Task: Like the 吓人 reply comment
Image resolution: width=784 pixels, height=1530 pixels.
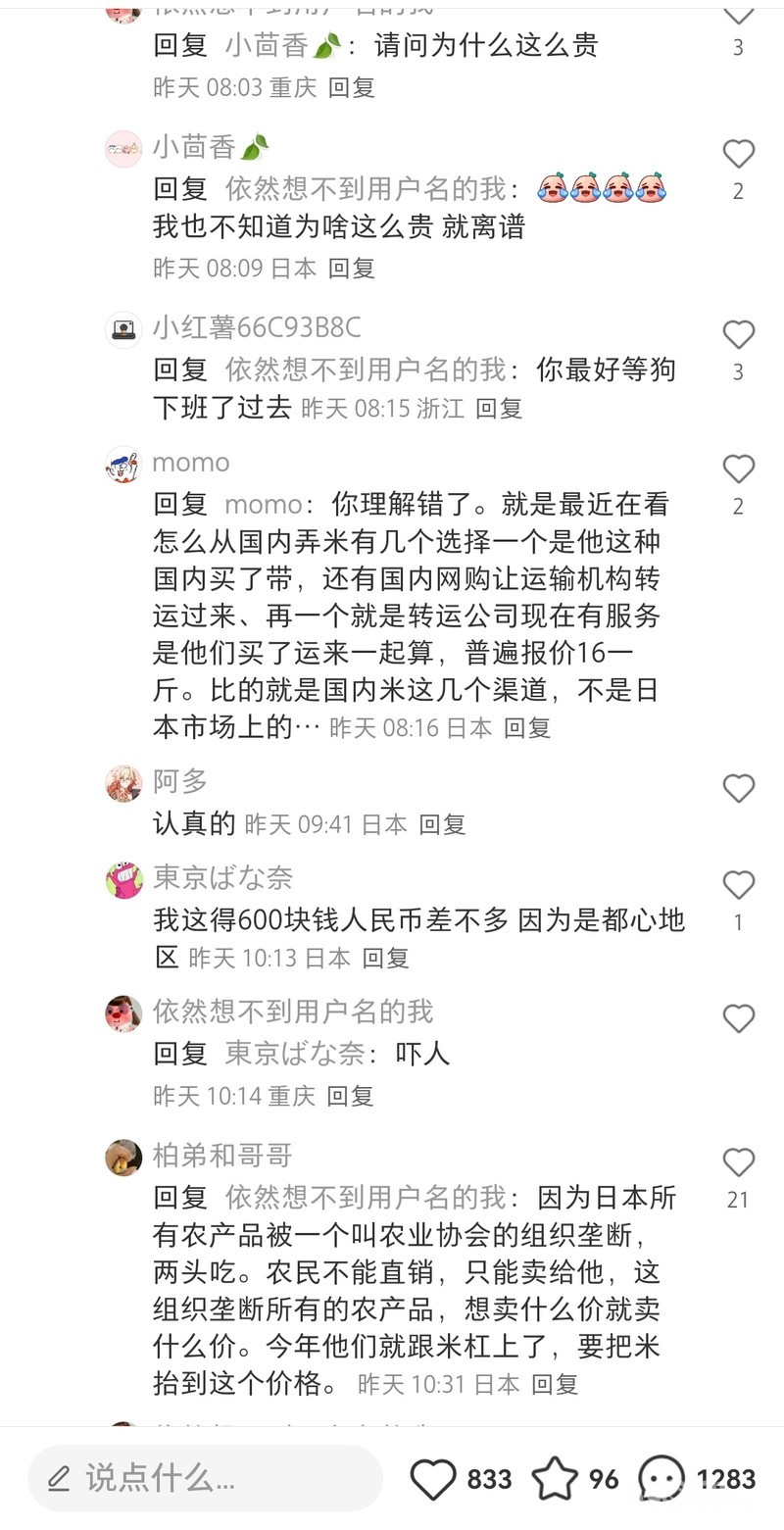Action: [x=738, y=1019]
